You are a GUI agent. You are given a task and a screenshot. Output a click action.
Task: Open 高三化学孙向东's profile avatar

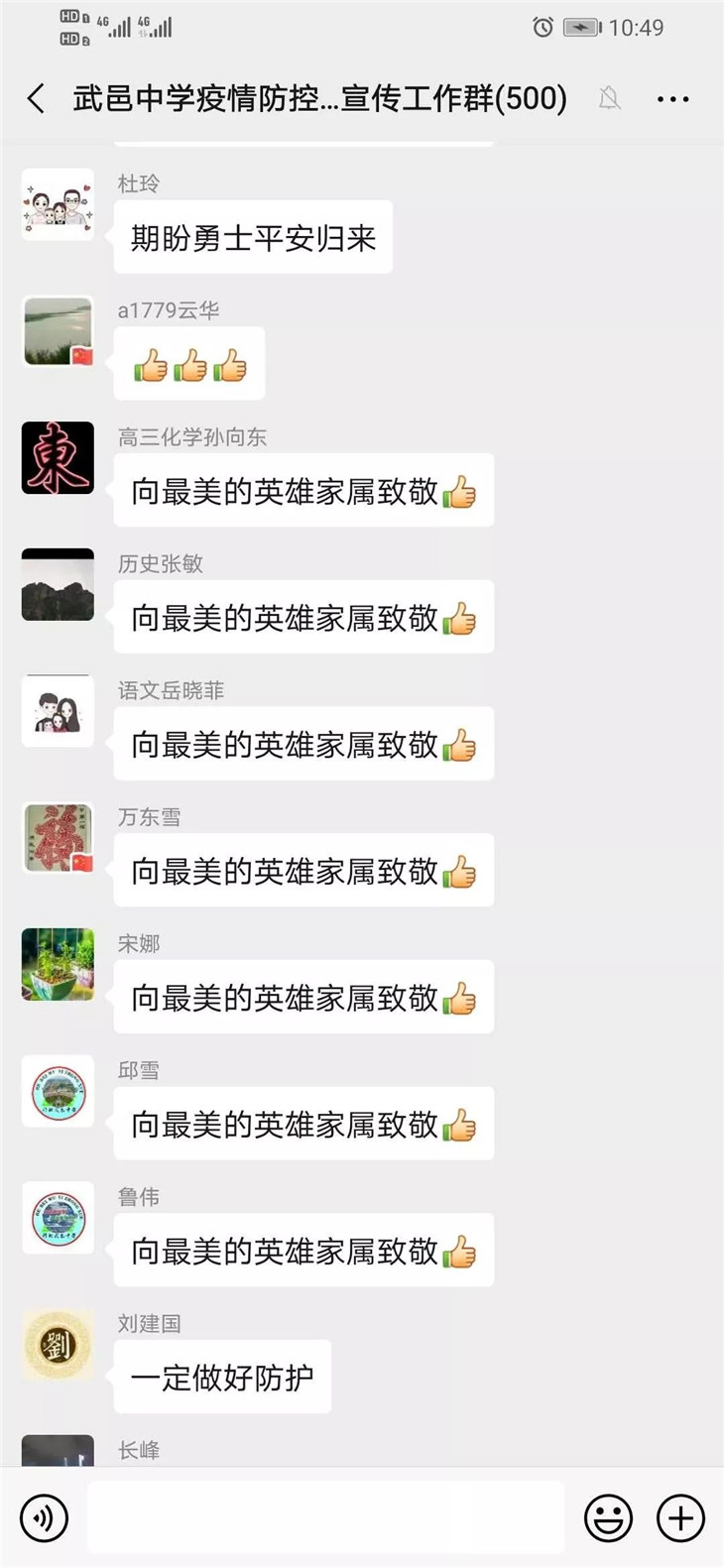58,458
